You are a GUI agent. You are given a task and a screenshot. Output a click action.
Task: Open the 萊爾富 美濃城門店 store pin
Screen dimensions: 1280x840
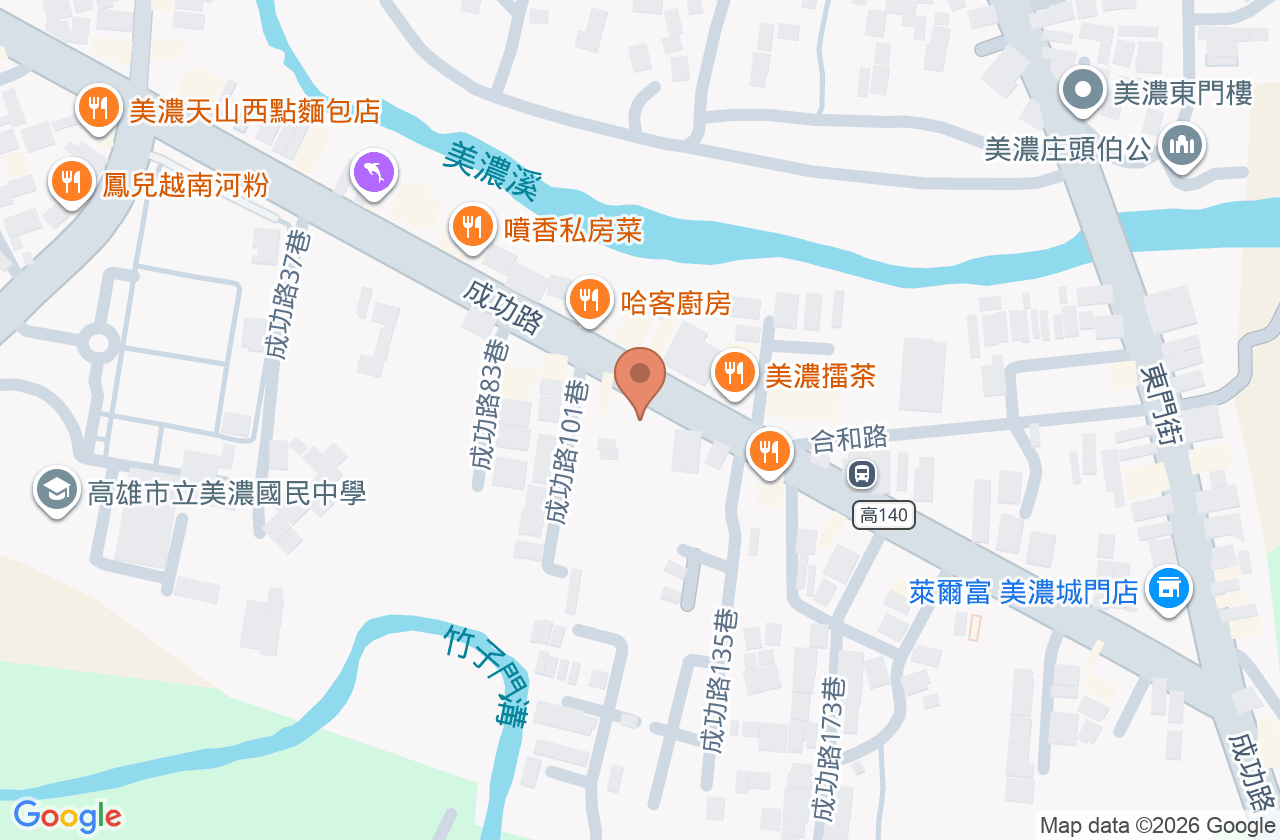[x=1168, y=591]
